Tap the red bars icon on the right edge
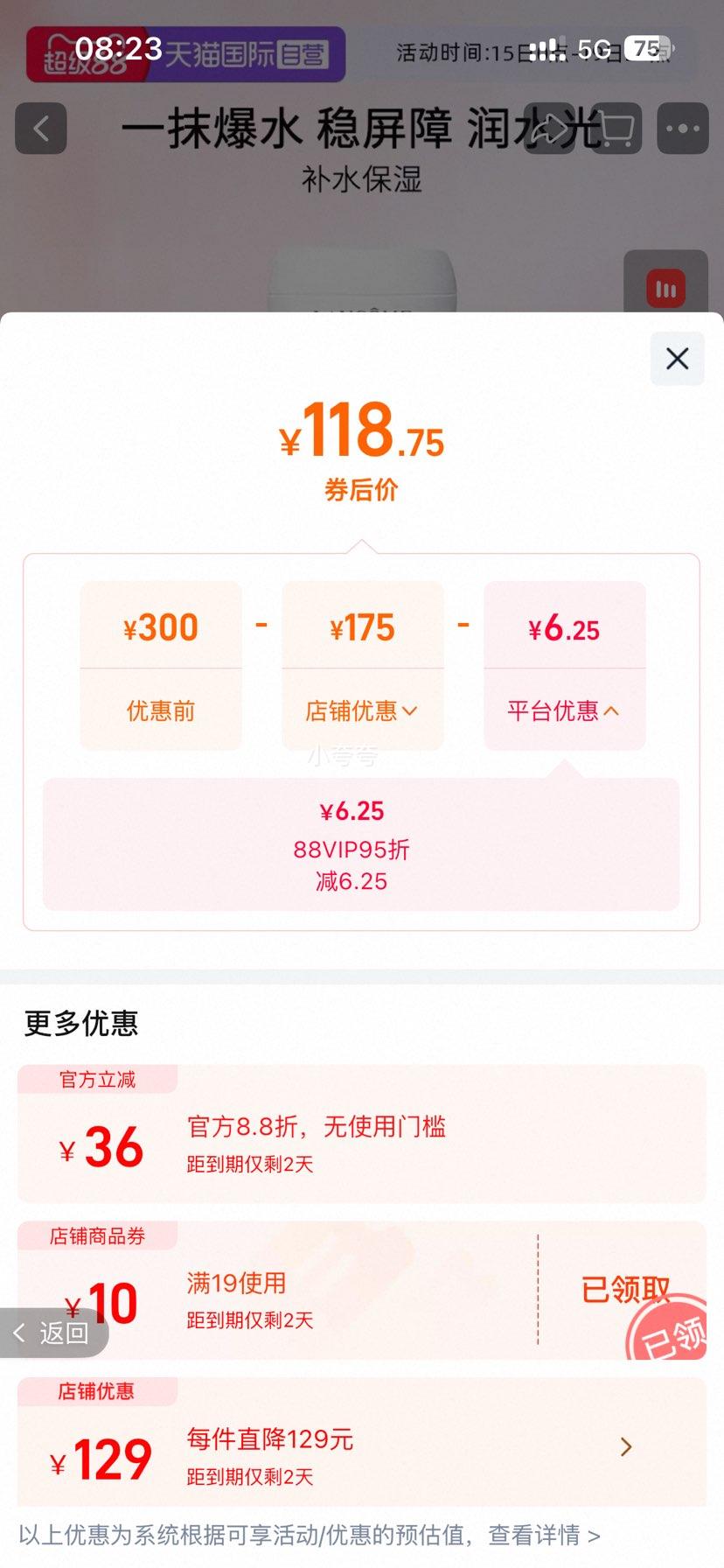The width and height of the screenshot is (724, 1568). pos(665,288)
